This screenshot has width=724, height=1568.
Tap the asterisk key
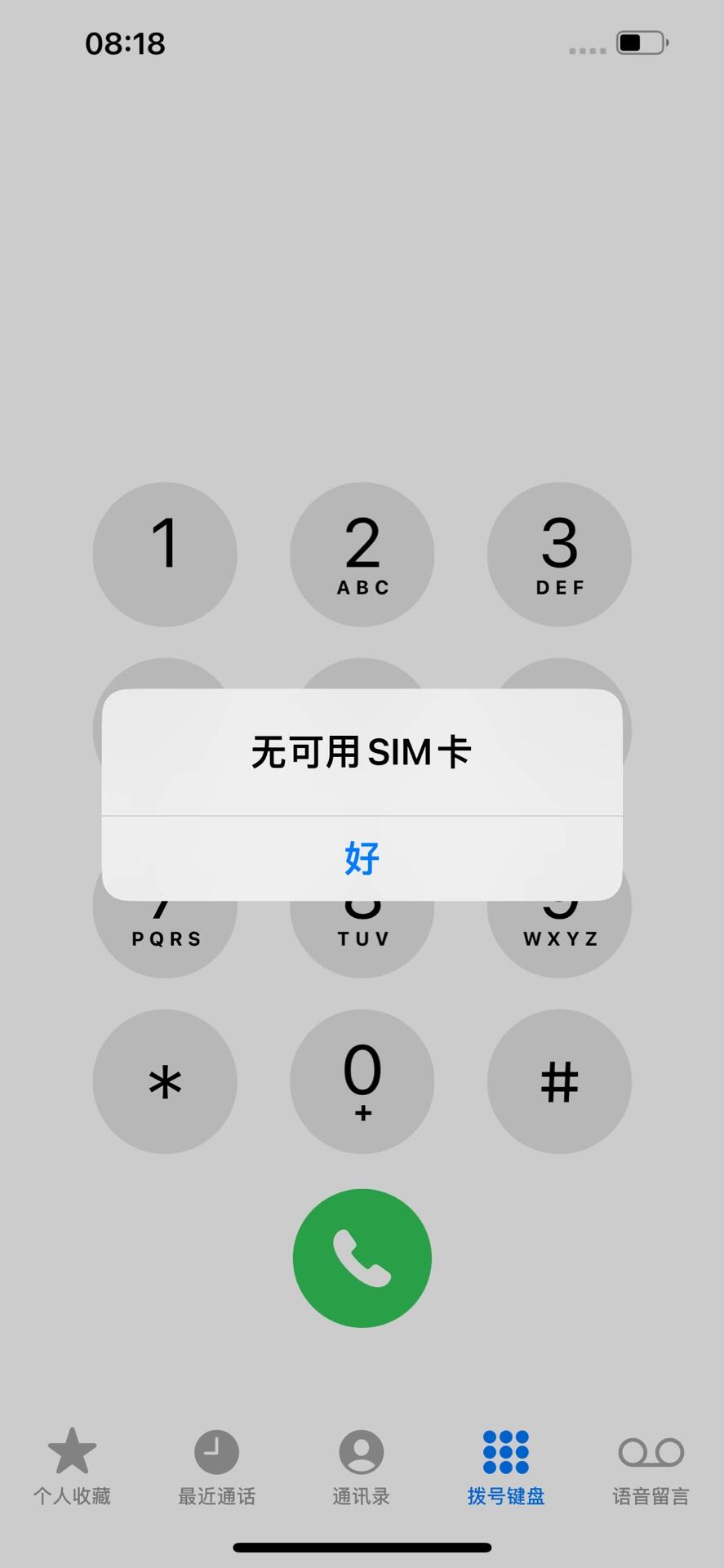pos(165,1081)
